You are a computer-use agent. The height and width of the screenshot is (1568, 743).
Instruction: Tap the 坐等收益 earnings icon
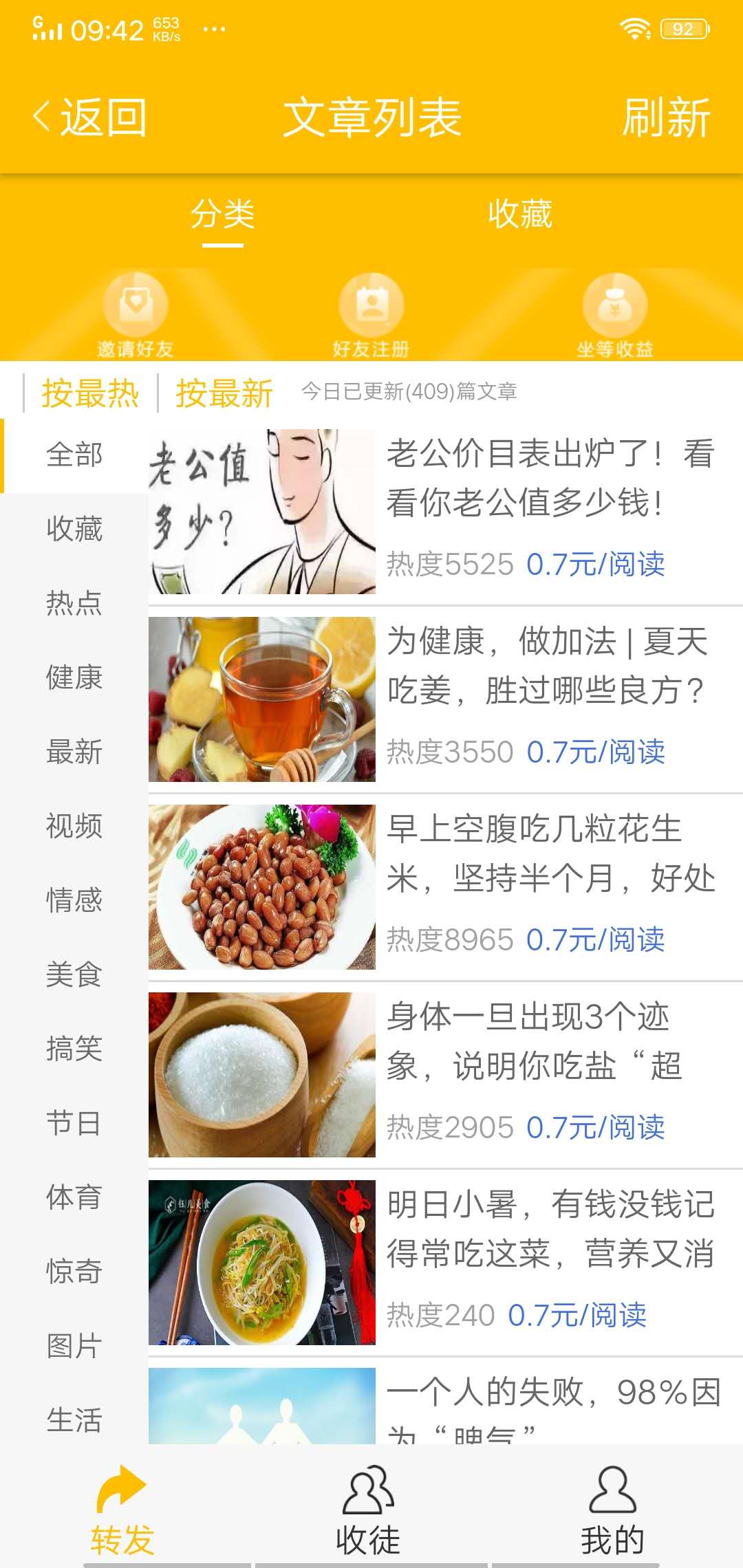(x=614, y=309)
